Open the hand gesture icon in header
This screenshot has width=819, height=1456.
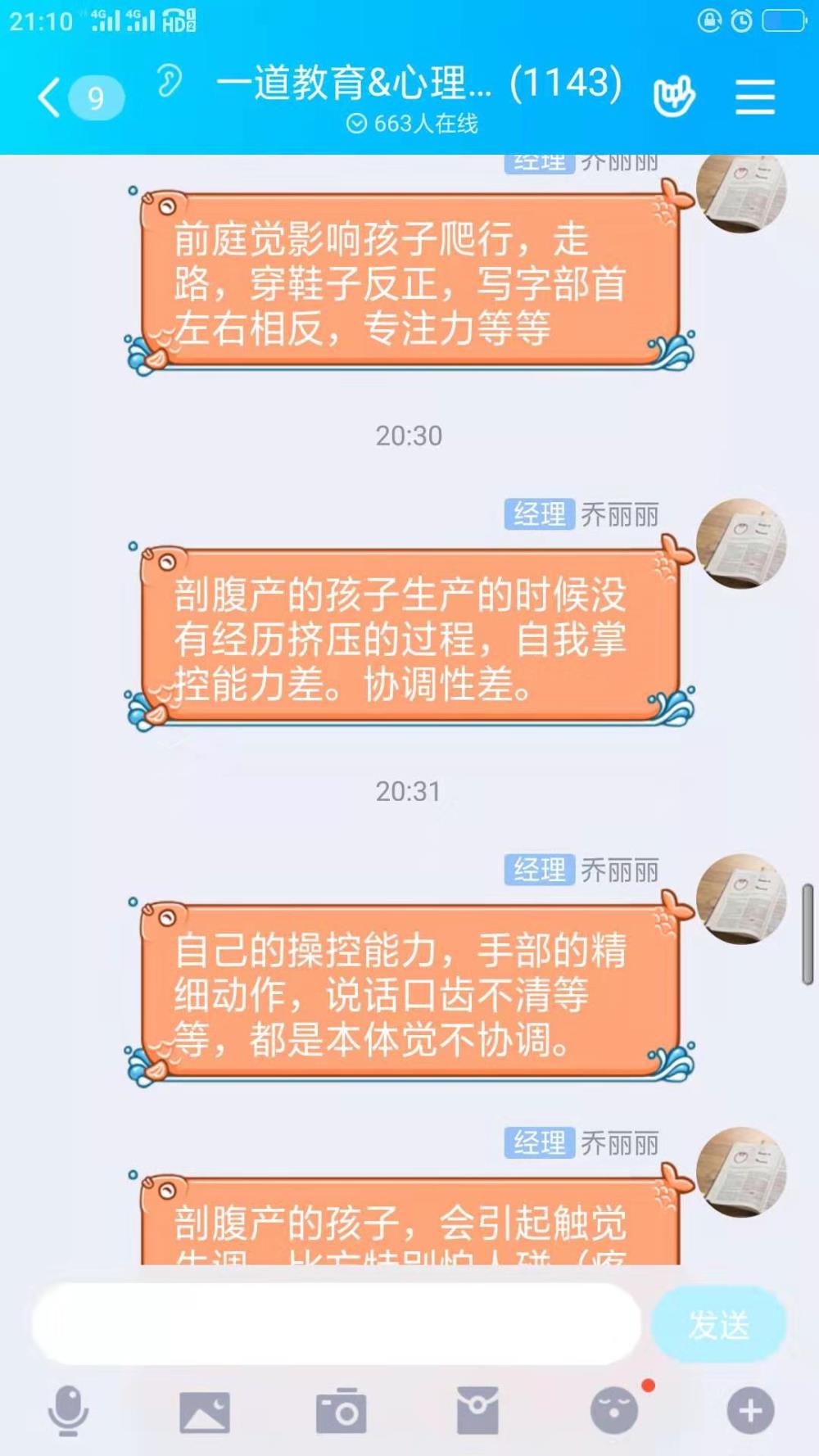pyautogui.click(x=674, y=97)
